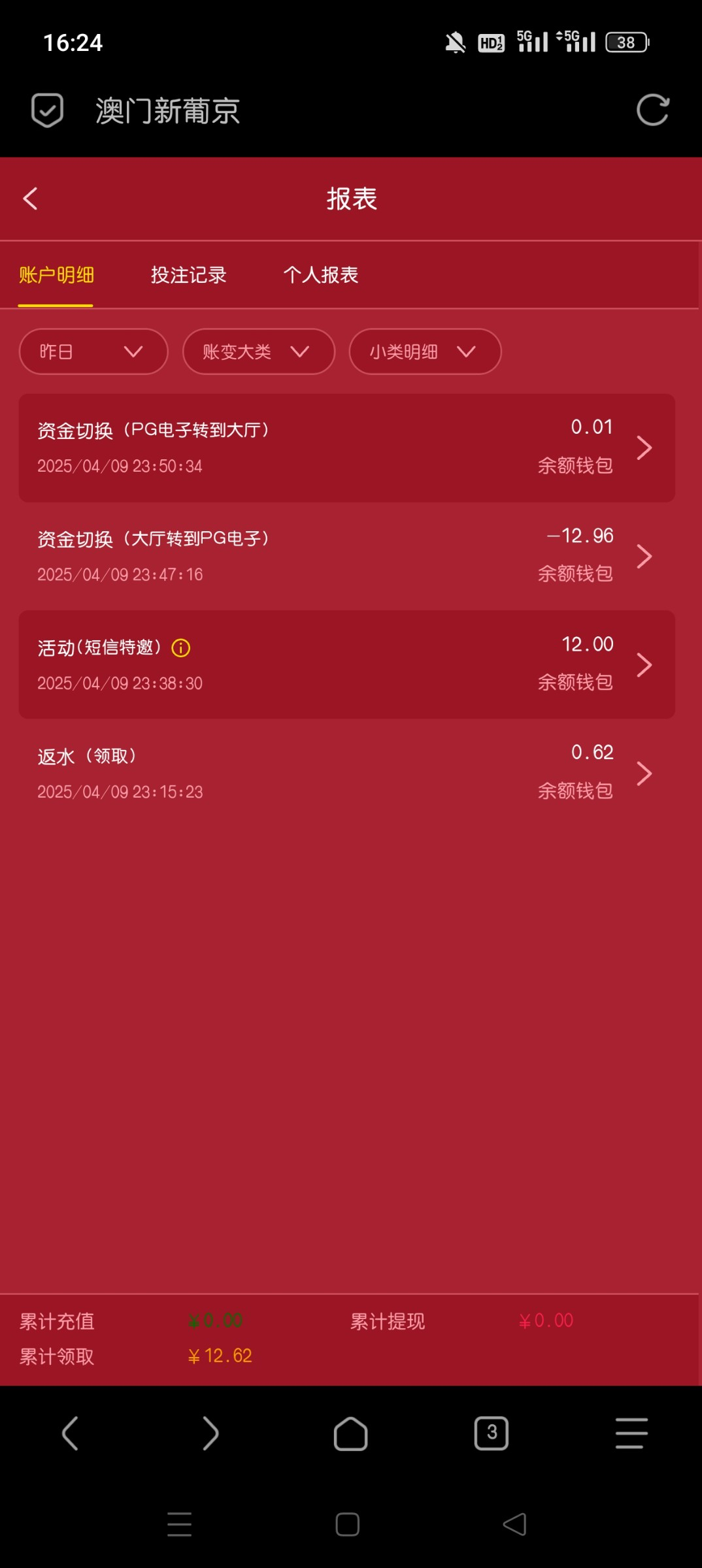Tap the system back triangle button
This screenshot has height=1568, width=702.
tap(515, 1524)
